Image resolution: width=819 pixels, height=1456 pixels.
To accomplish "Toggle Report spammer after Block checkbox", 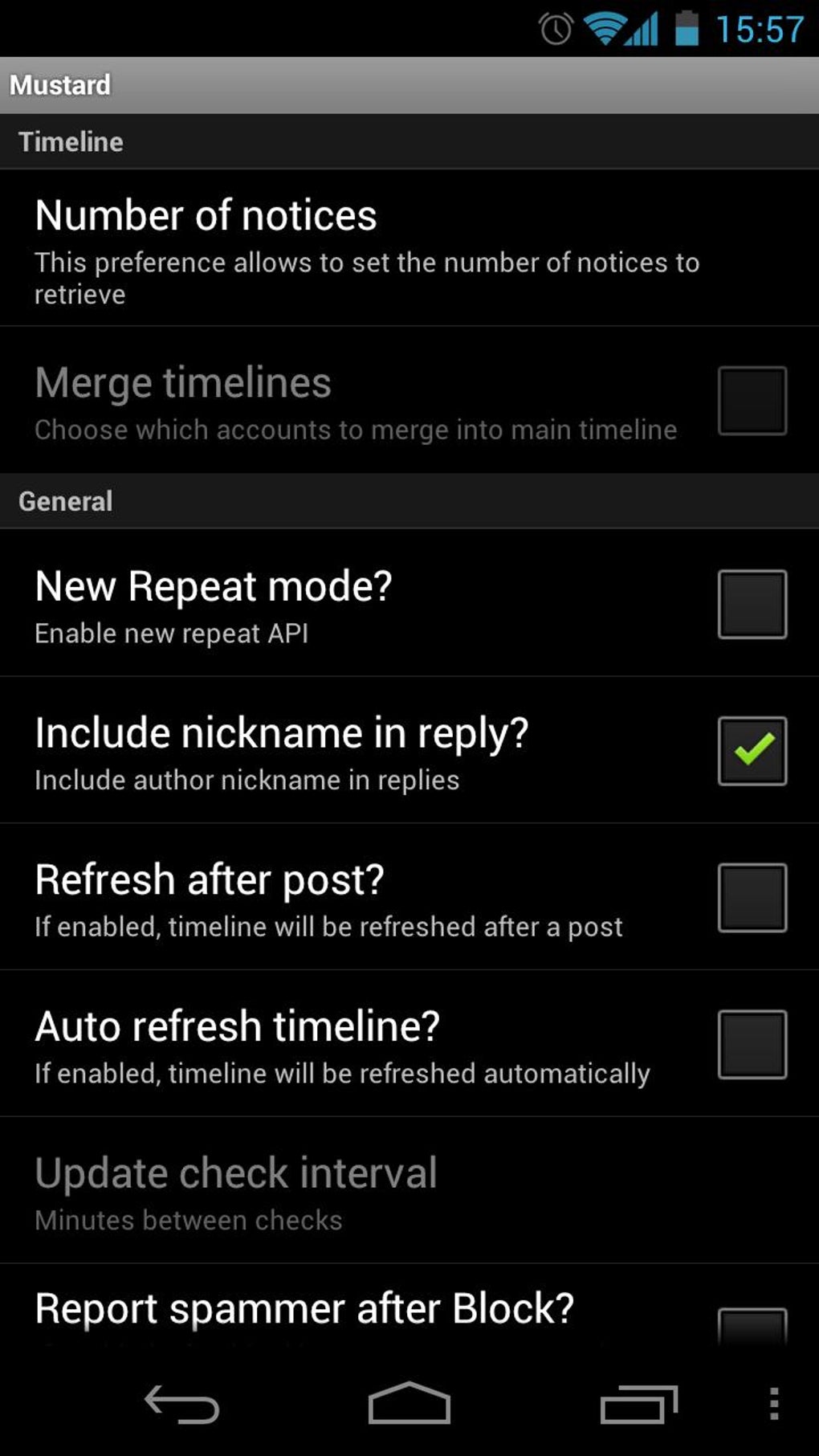I will (x=752, y=1325).
